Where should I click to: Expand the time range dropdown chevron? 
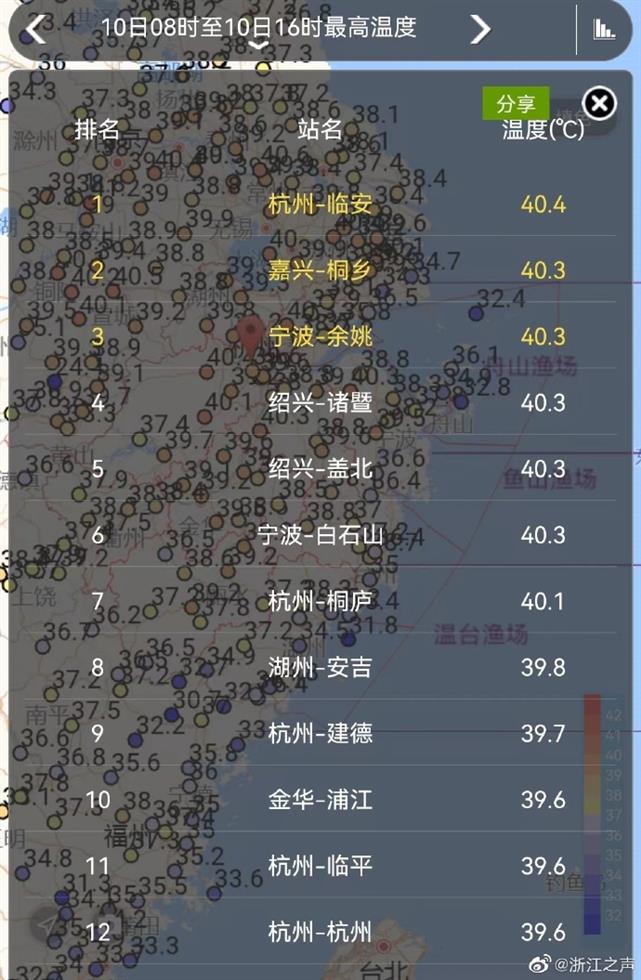pos(258,46)
